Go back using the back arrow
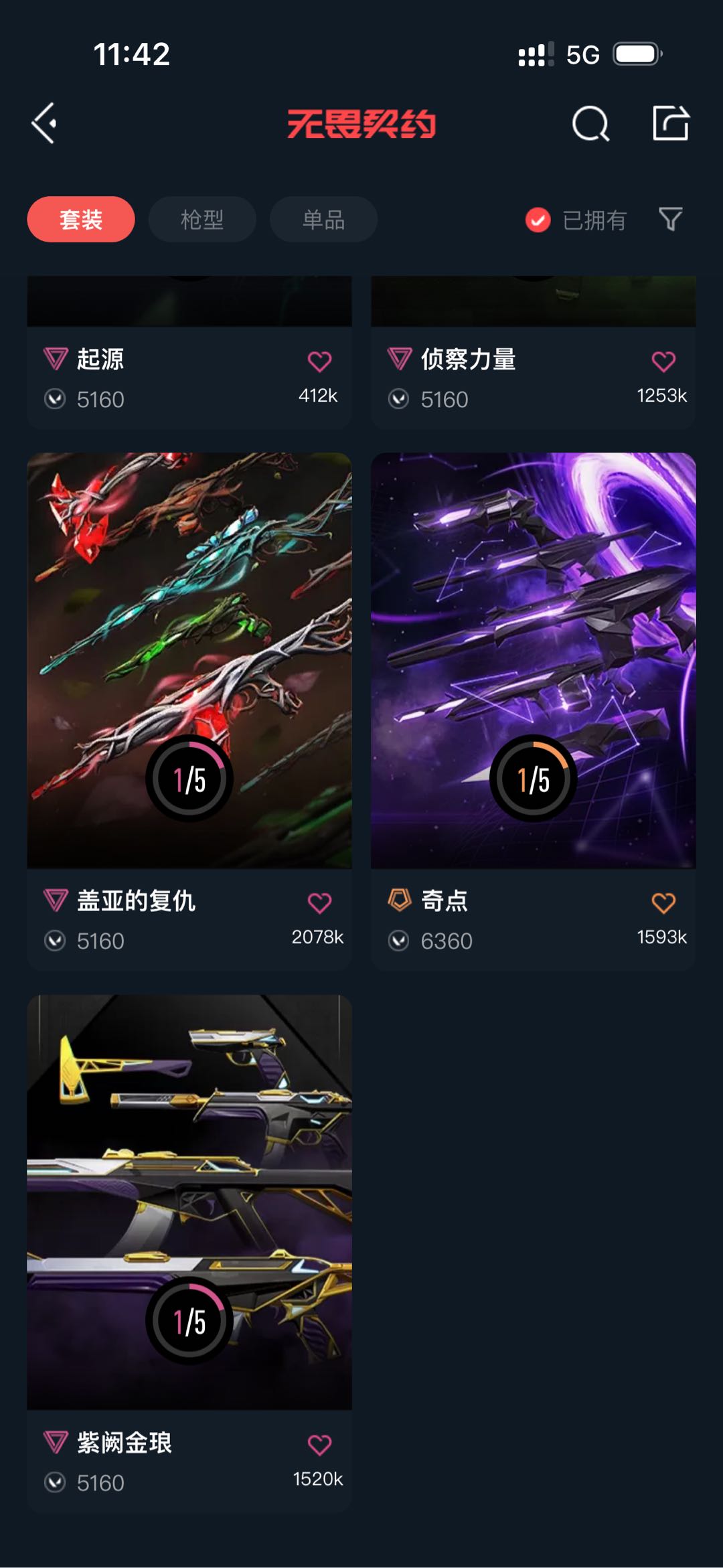The height and width of the screenshot is (1568, 723). click(44, 123)
